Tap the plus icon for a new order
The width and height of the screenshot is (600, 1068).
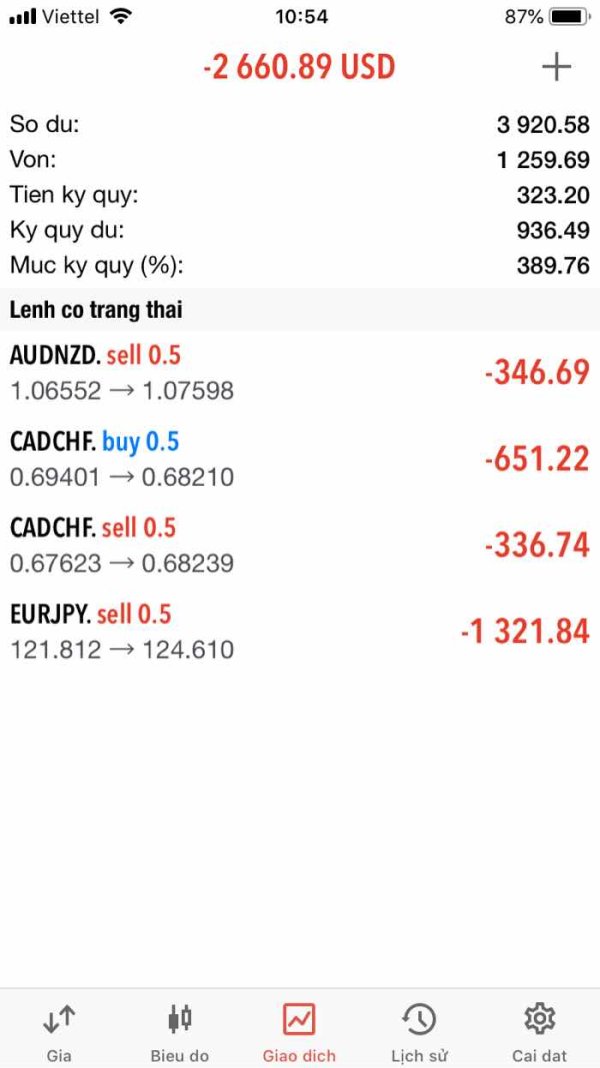click(556, 67)
